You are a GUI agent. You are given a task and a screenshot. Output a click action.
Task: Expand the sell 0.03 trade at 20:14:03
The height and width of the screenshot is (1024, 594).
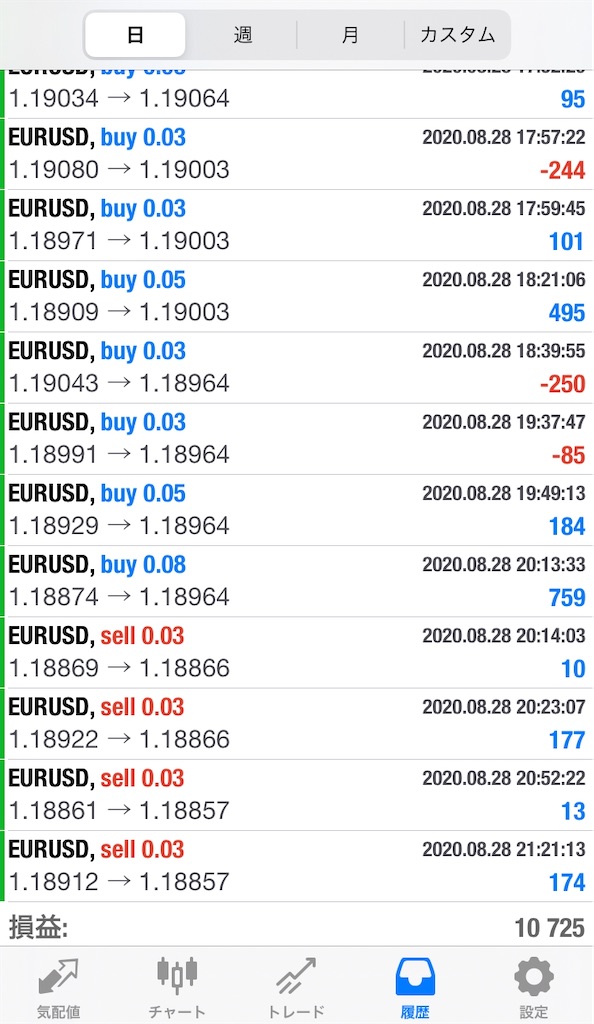click(297, 652)
